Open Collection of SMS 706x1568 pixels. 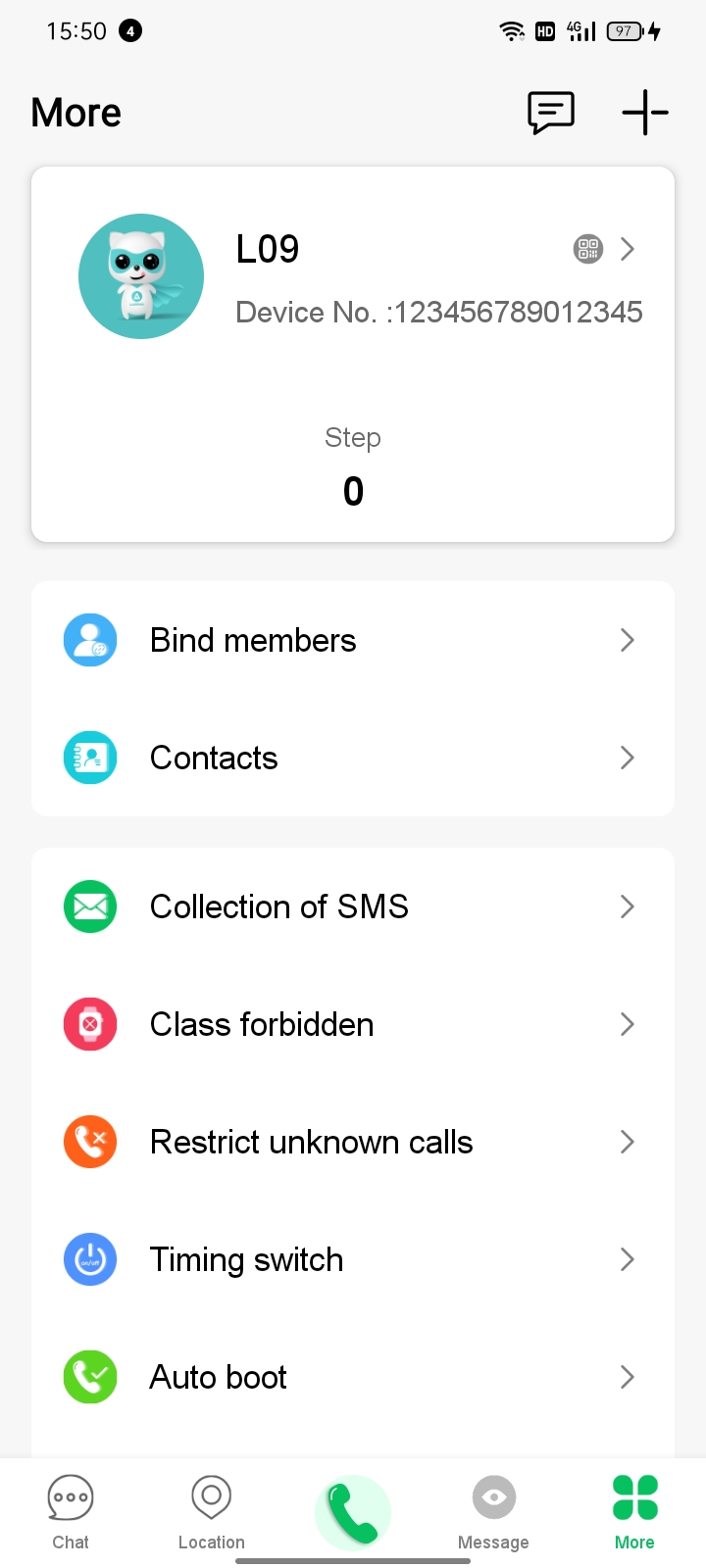click(x=353, y=906)
